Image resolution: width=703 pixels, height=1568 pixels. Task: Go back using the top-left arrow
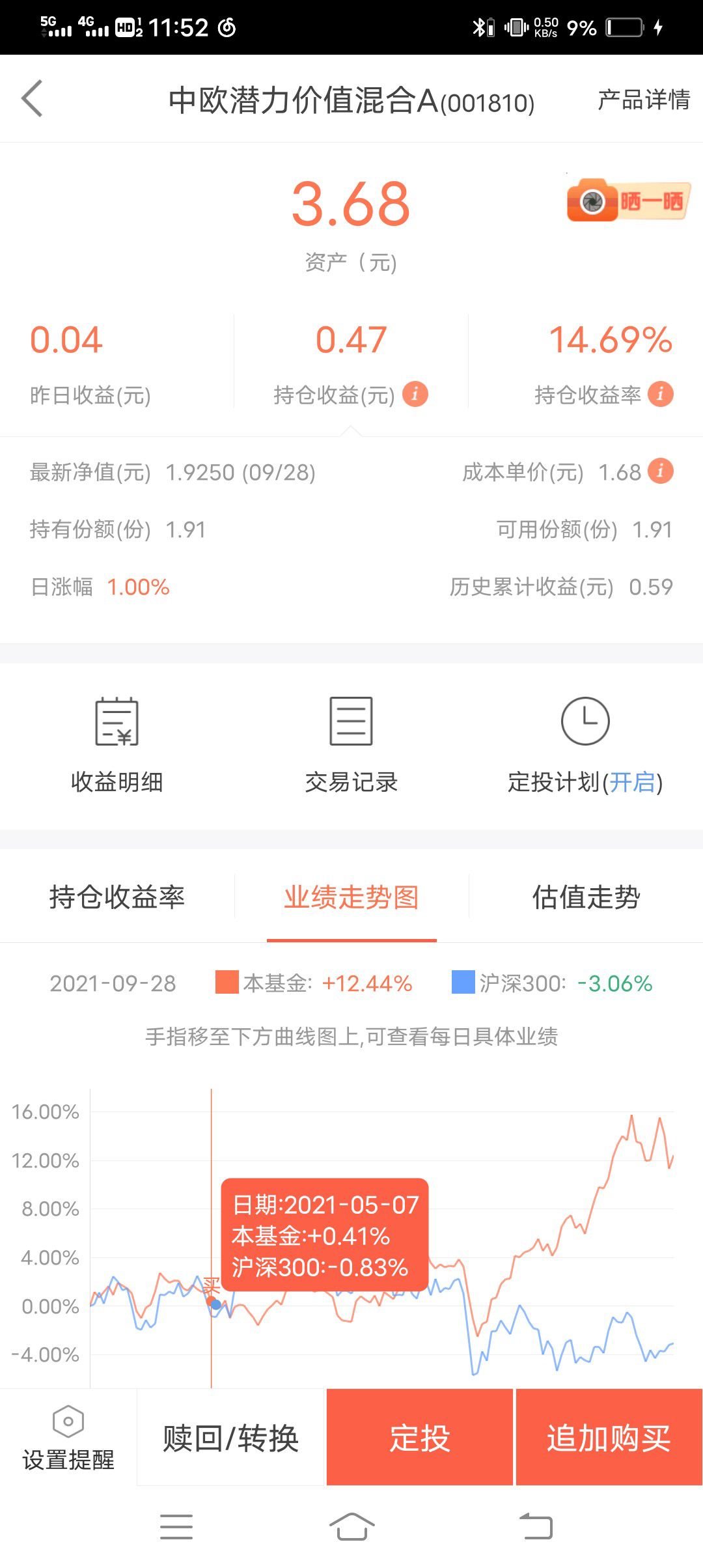click(33, 99)
